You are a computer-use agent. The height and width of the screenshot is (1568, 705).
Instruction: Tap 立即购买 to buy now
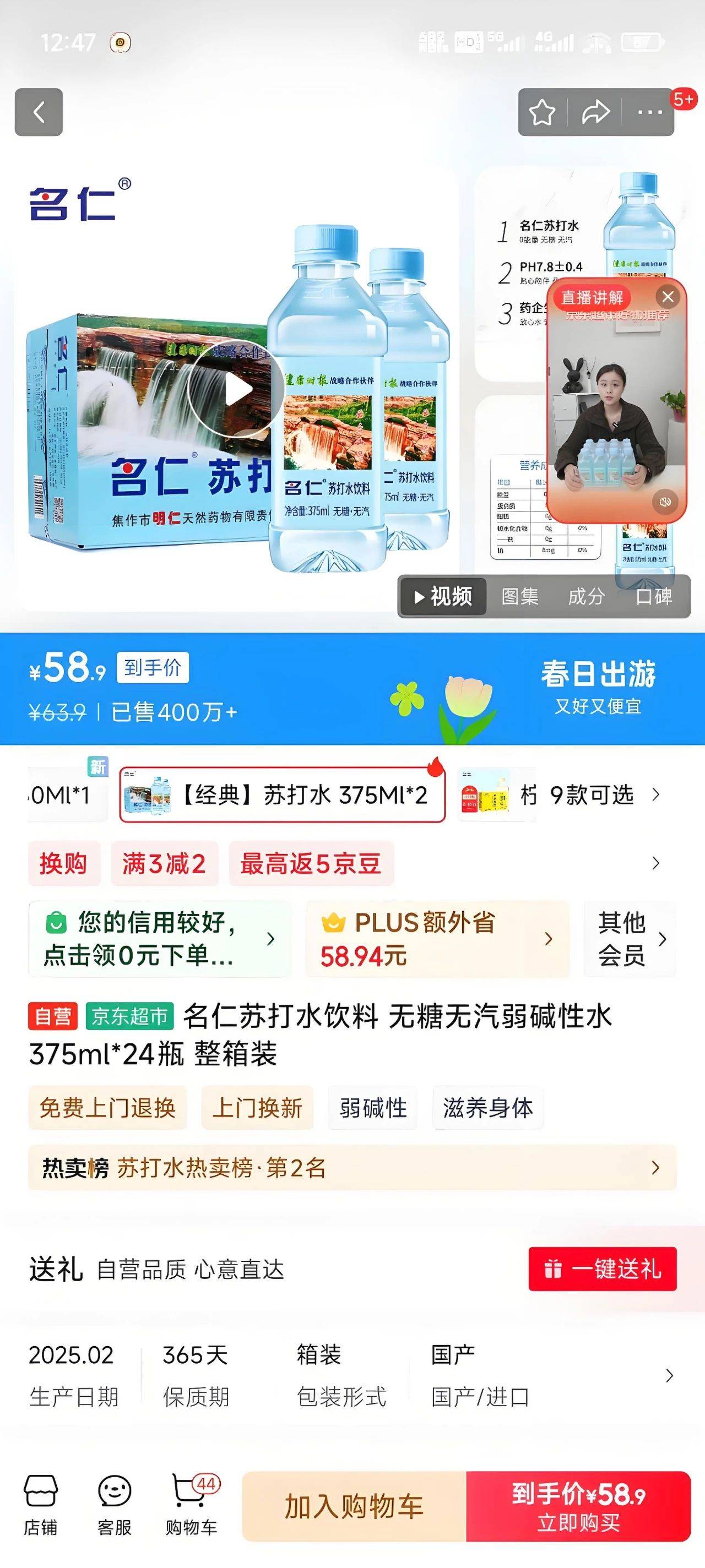578,1506
